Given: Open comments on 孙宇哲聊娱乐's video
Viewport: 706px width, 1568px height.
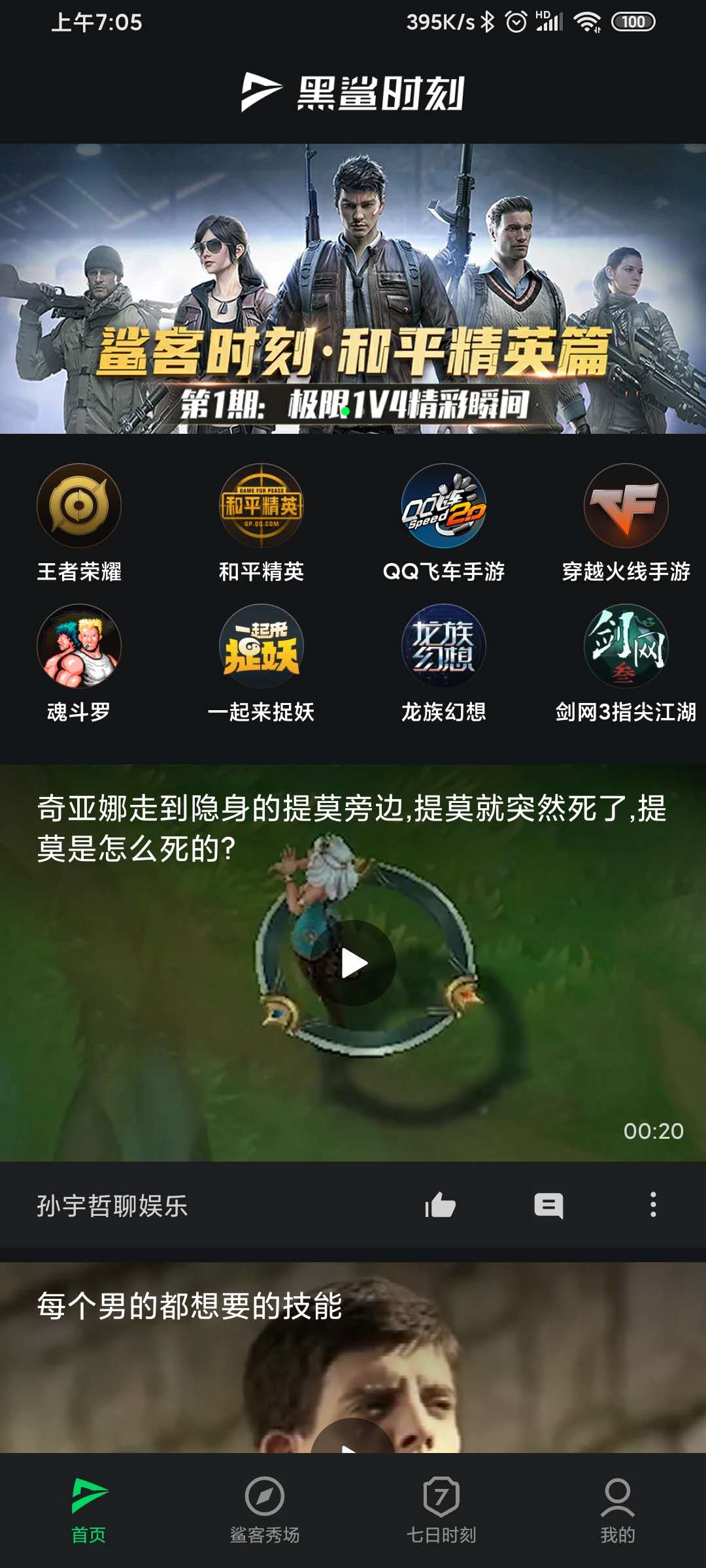Looking at the screenshot, I should point(548,1205).
